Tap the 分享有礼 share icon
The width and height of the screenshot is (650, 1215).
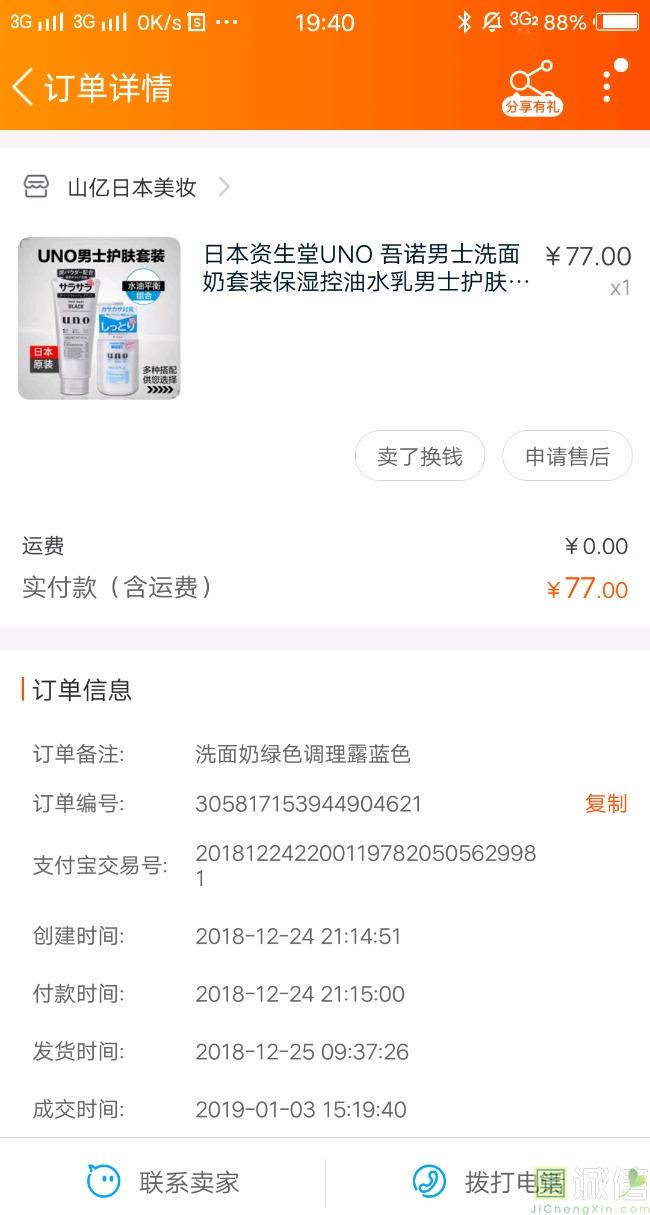[x=531, y=88]
